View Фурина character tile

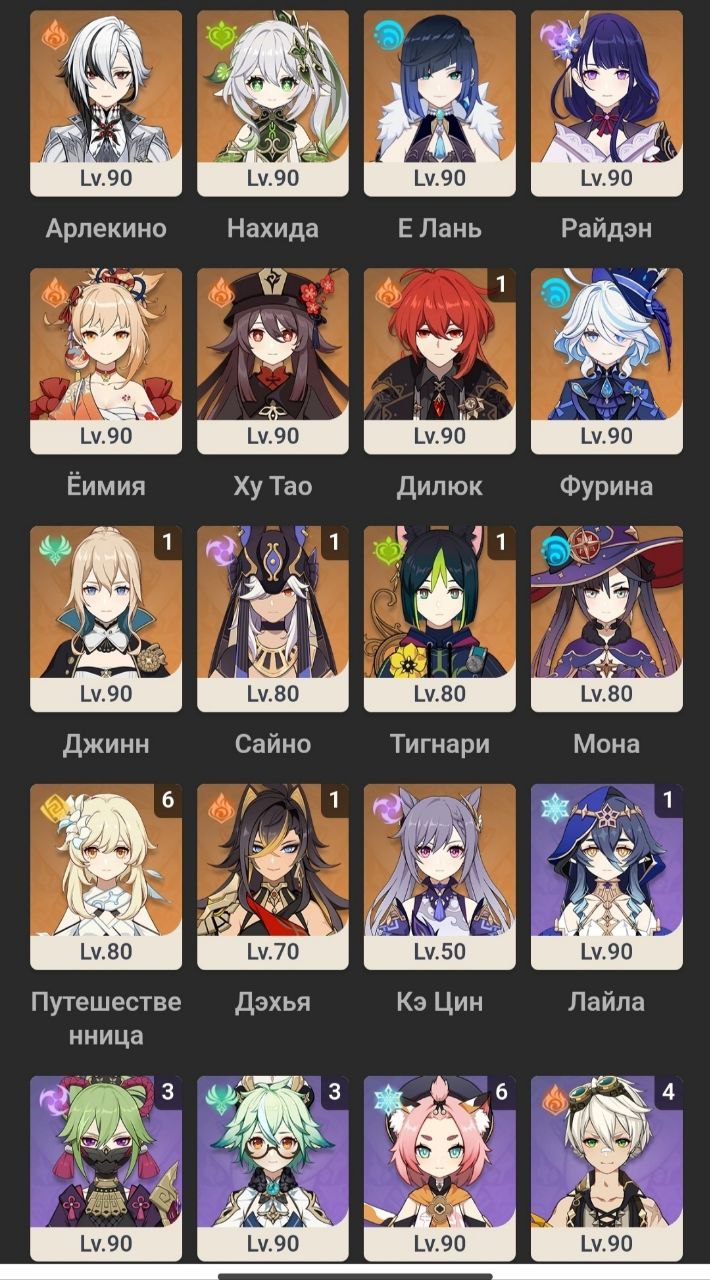(607, 358)
